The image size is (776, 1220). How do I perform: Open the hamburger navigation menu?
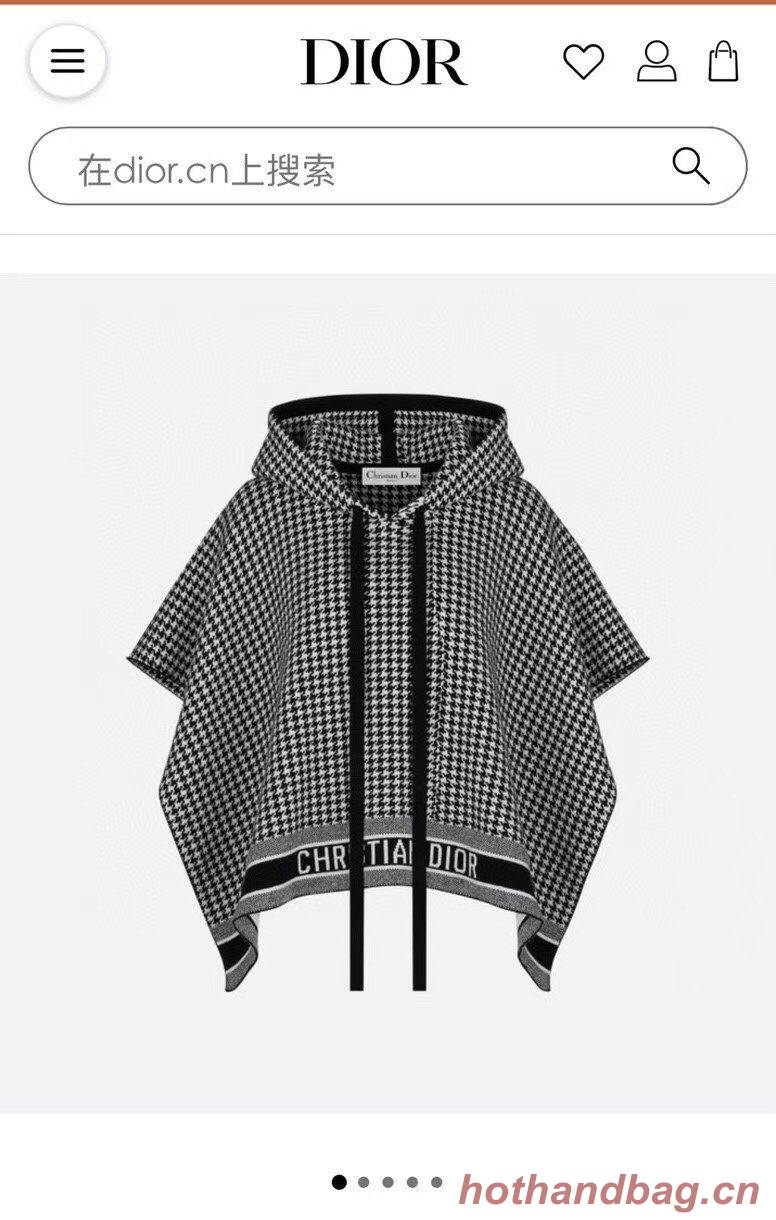click(67, 61)
